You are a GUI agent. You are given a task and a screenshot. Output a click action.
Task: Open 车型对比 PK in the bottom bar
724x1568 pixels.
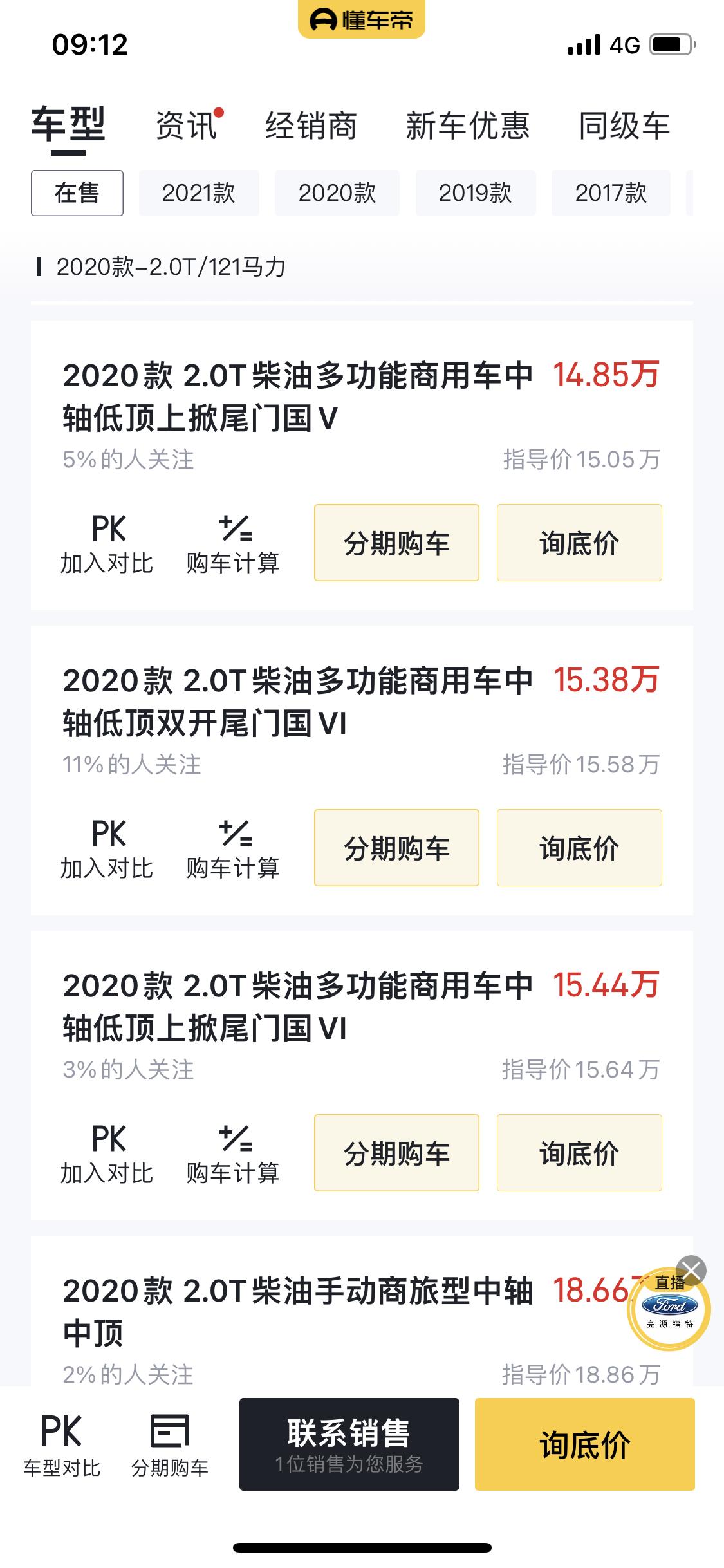[x=62, y=1446]
